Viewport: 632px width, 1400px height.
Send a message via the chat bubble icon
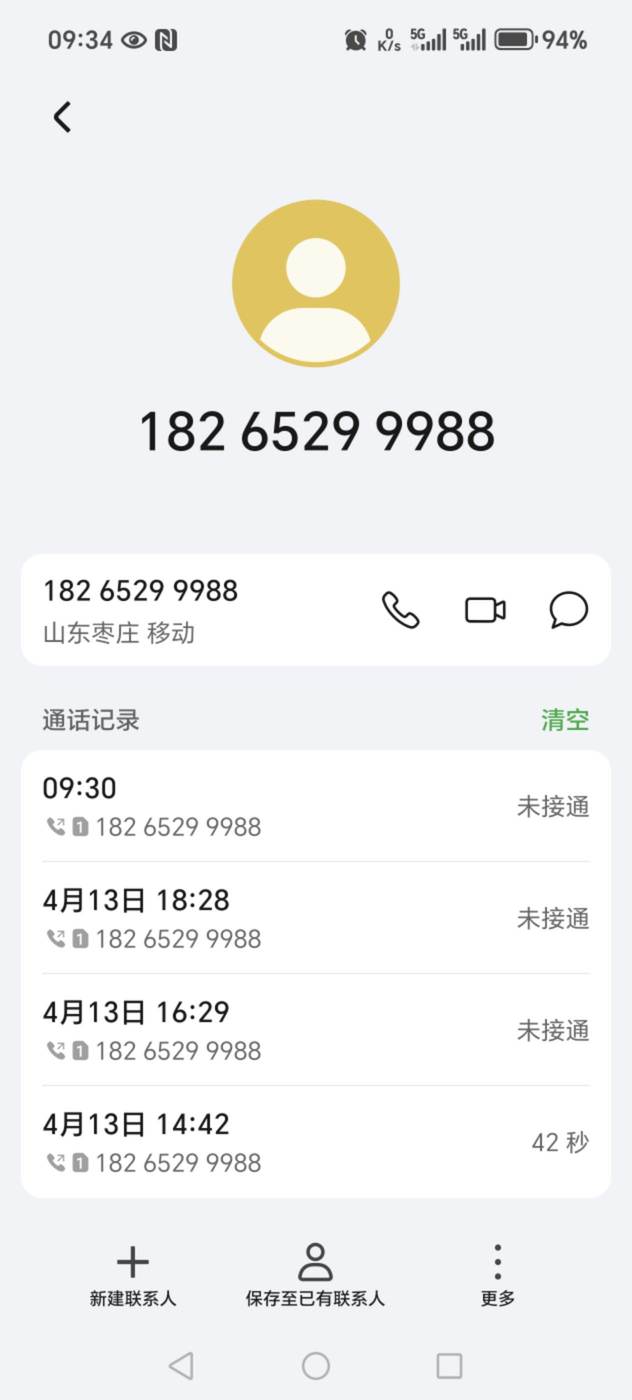coord(569,610)
